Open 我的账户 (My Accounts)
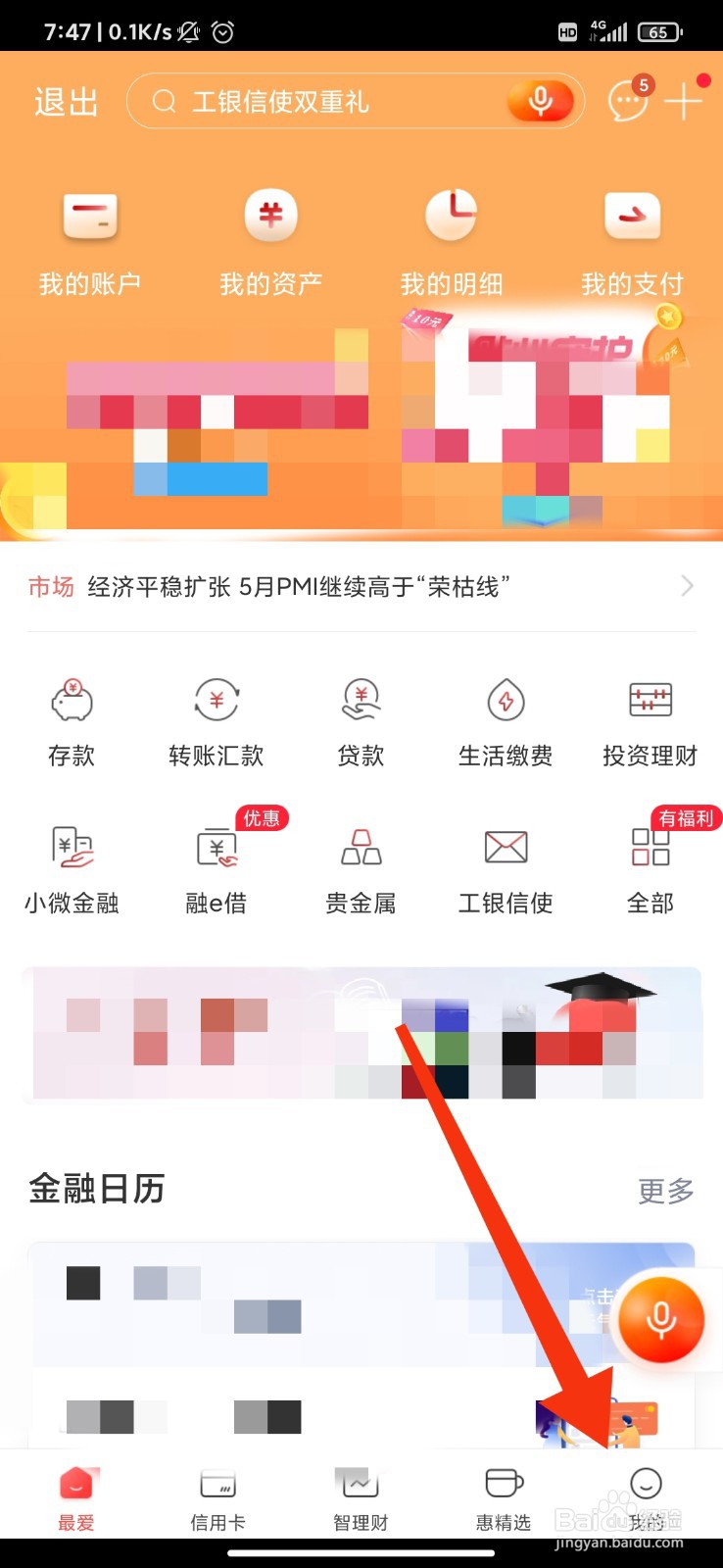 click(90, 240)
